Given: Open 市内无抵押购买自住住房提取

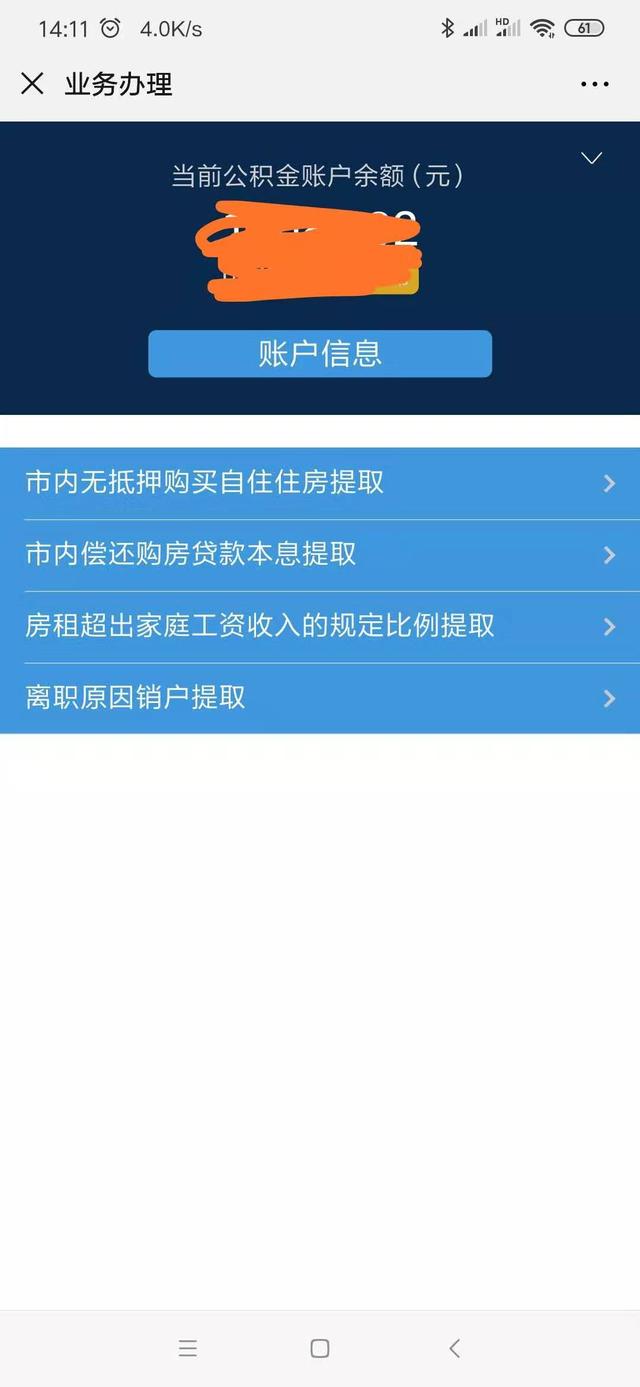Looking at the screenshot, I should coord(320,483).
